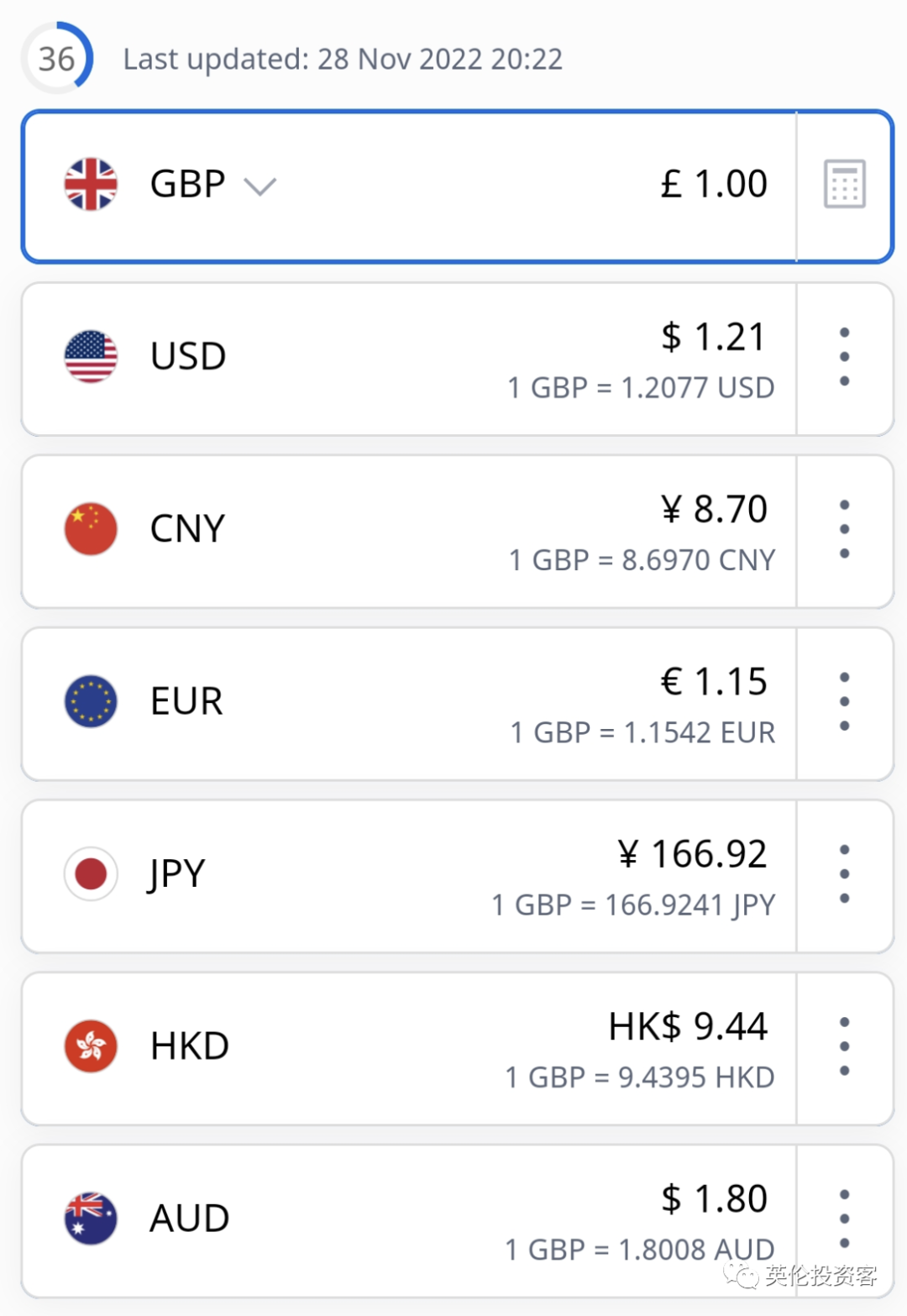Click the GBP Union Jack flag icon

pyautogui.click(x=91, y=183)
